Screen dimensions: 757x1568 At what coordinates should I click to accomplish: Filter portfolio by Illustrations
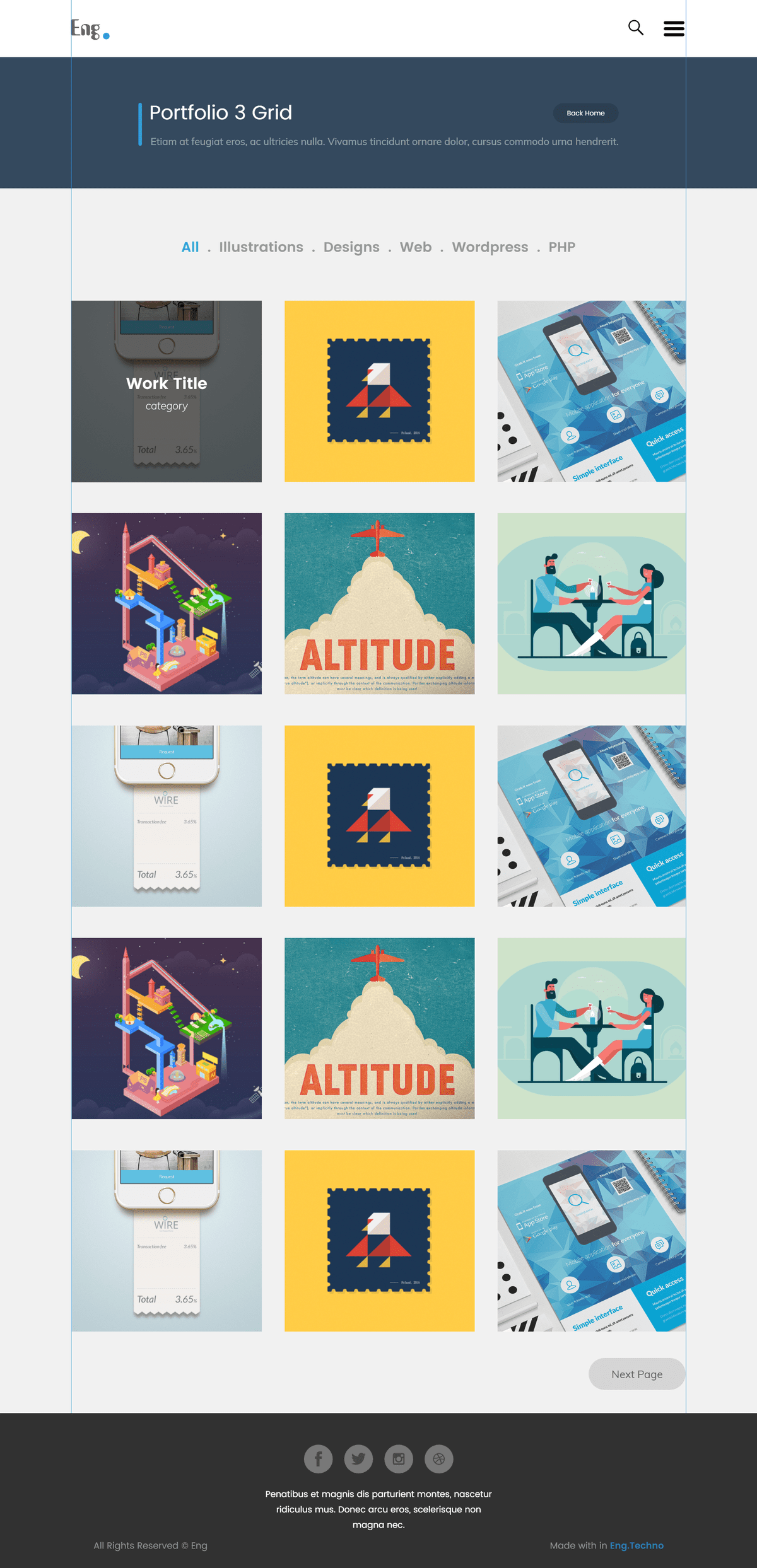click(261, 247)
